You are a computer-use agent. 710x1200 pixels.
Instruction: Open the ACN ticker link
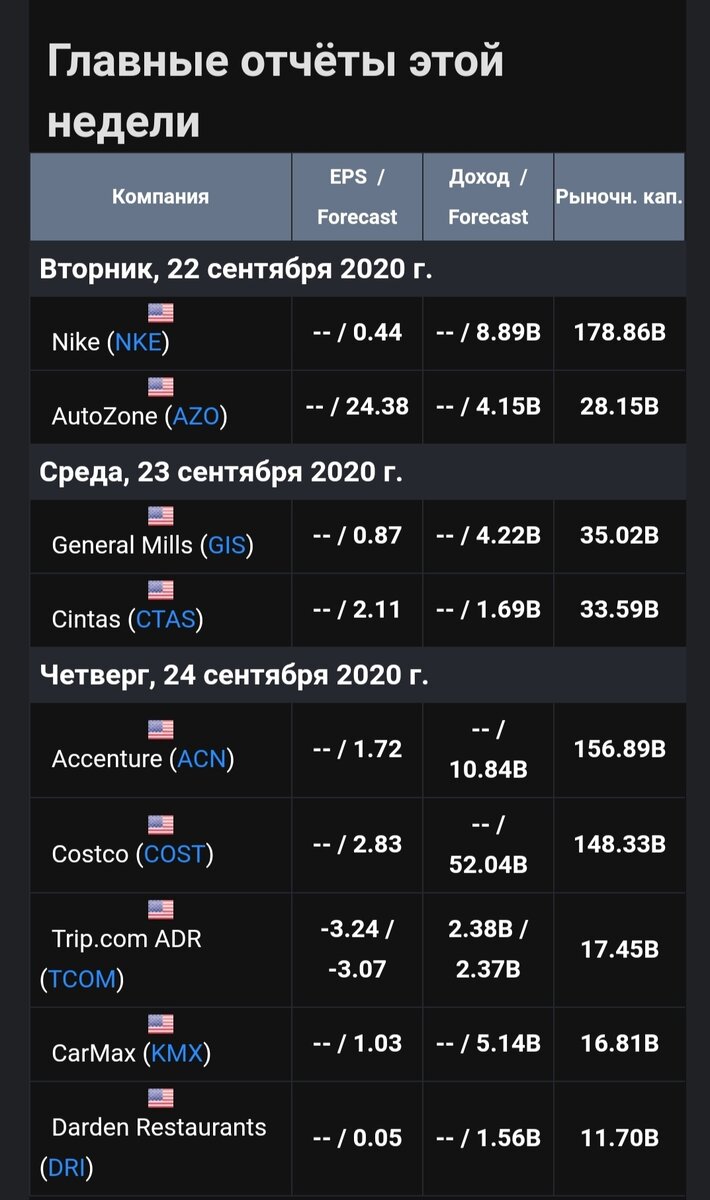point(201,759)
